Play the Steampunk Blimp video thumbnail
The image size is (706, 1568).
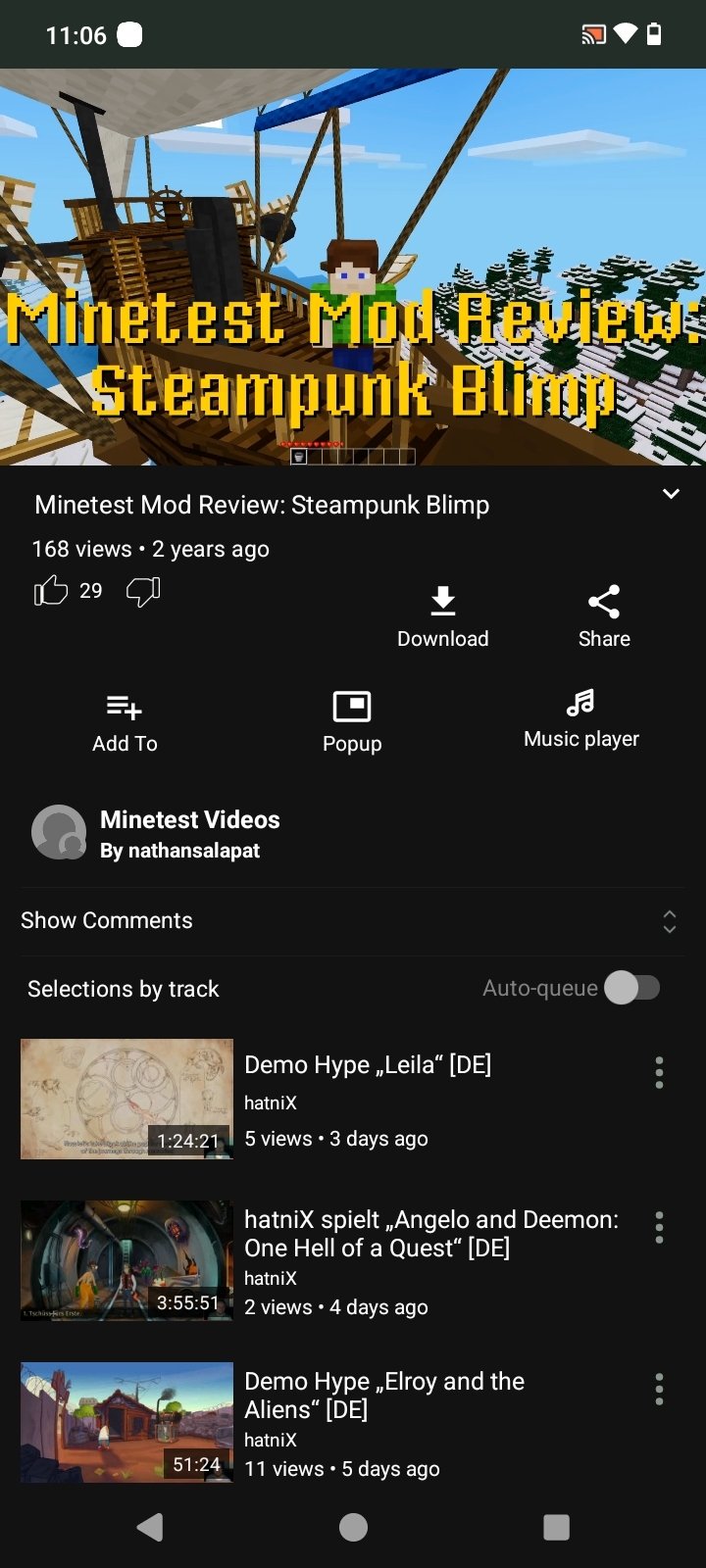[353, 267]
